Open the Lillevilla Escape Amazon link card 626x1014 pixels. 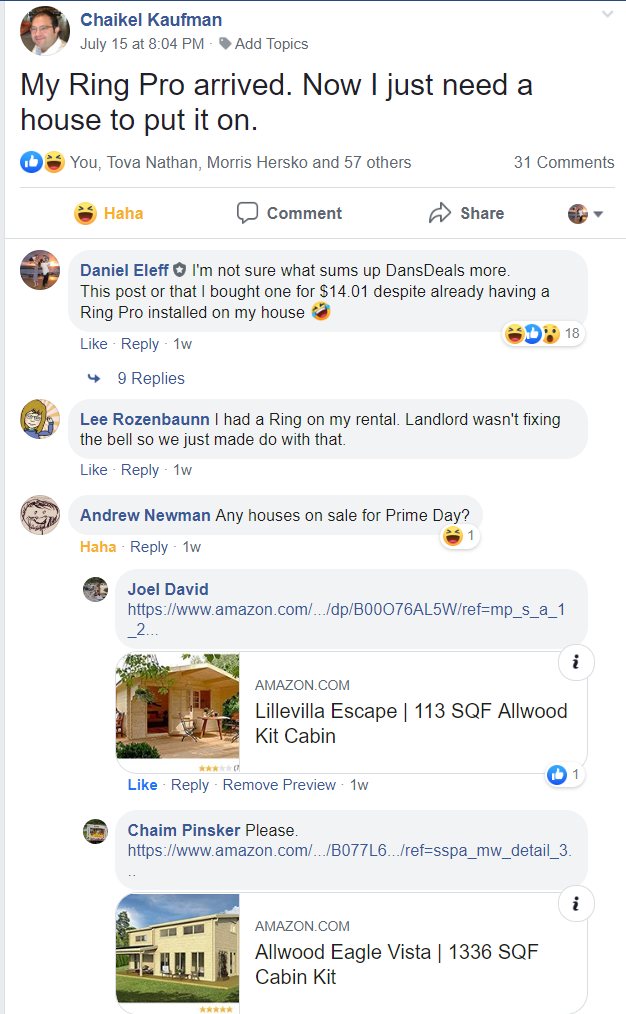click(x=351, y=712)
